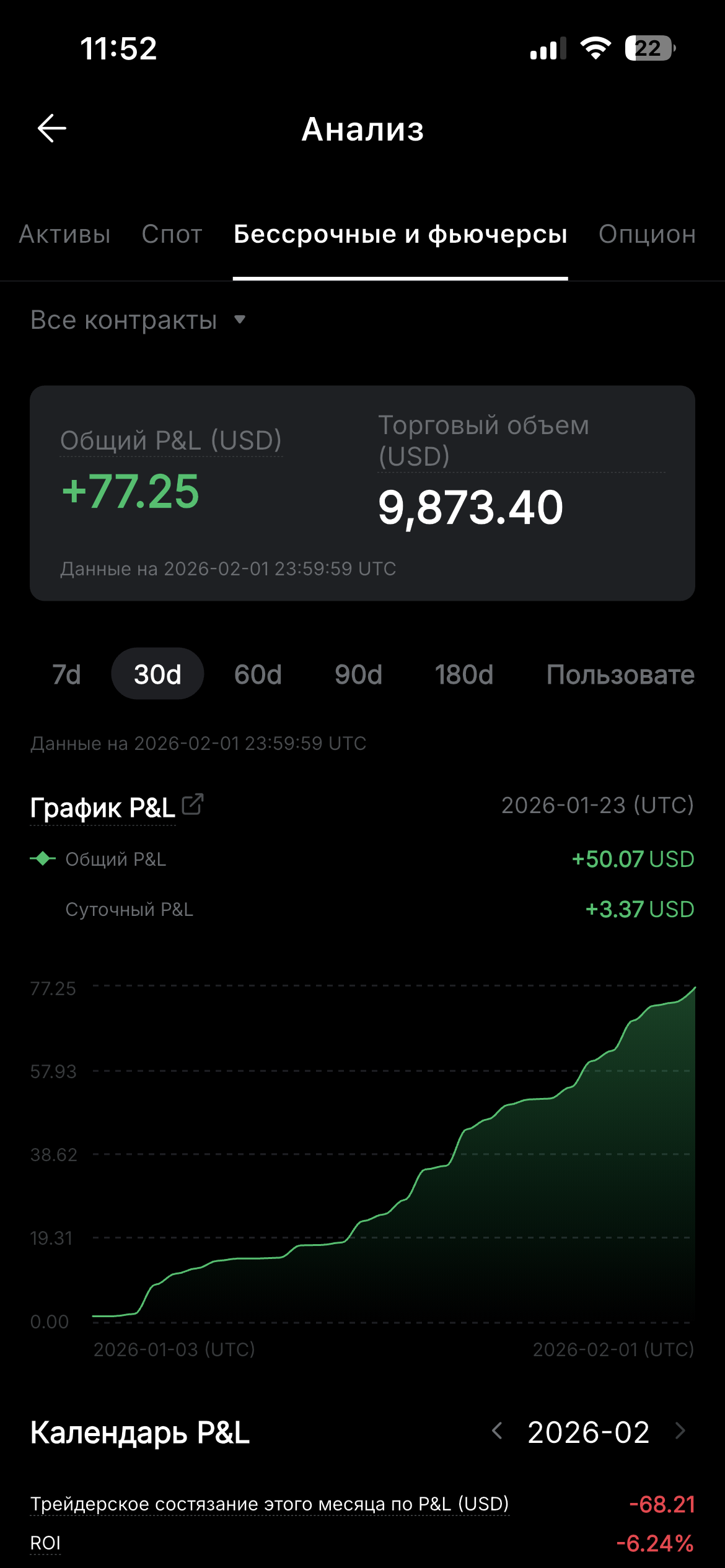Choose the 90d period
The height and width of the screenshot is (1568, 725).
[358, 674]
